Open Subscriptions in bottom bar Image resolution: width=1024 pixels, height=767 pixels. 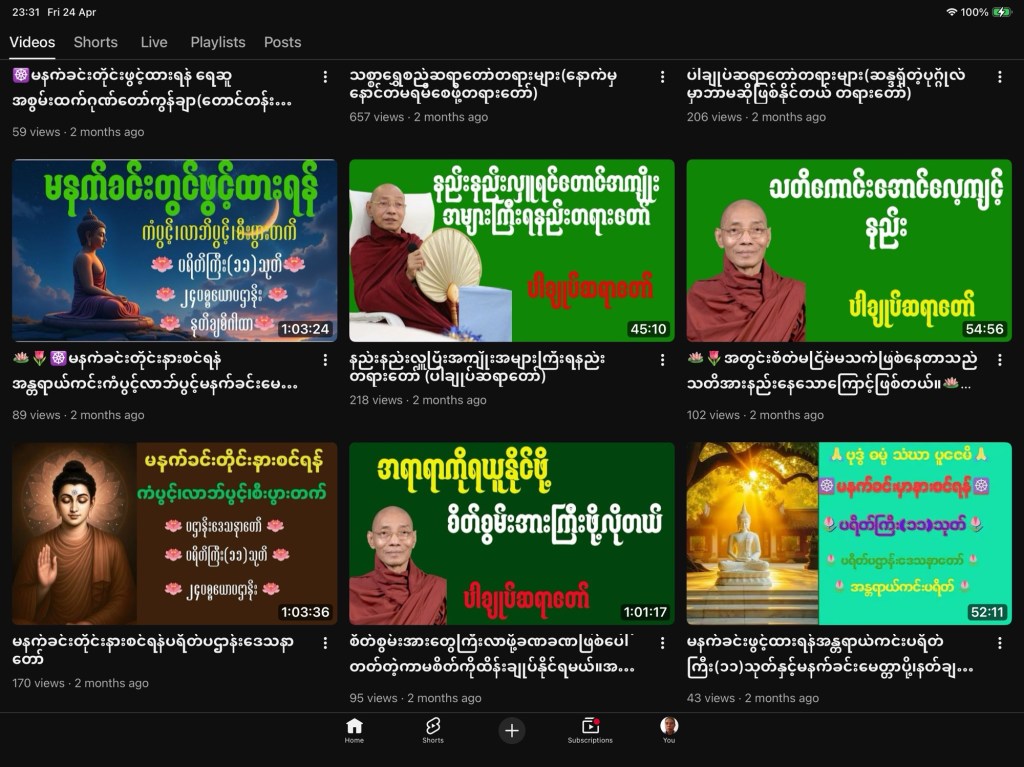(590, 731)
